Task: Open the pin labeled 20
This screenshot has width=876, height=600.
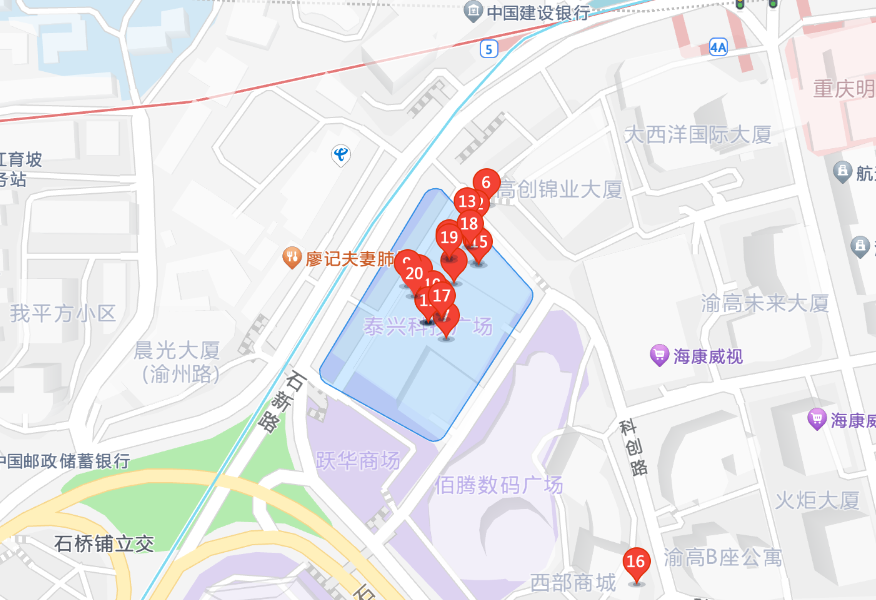Action: (414, 272)
